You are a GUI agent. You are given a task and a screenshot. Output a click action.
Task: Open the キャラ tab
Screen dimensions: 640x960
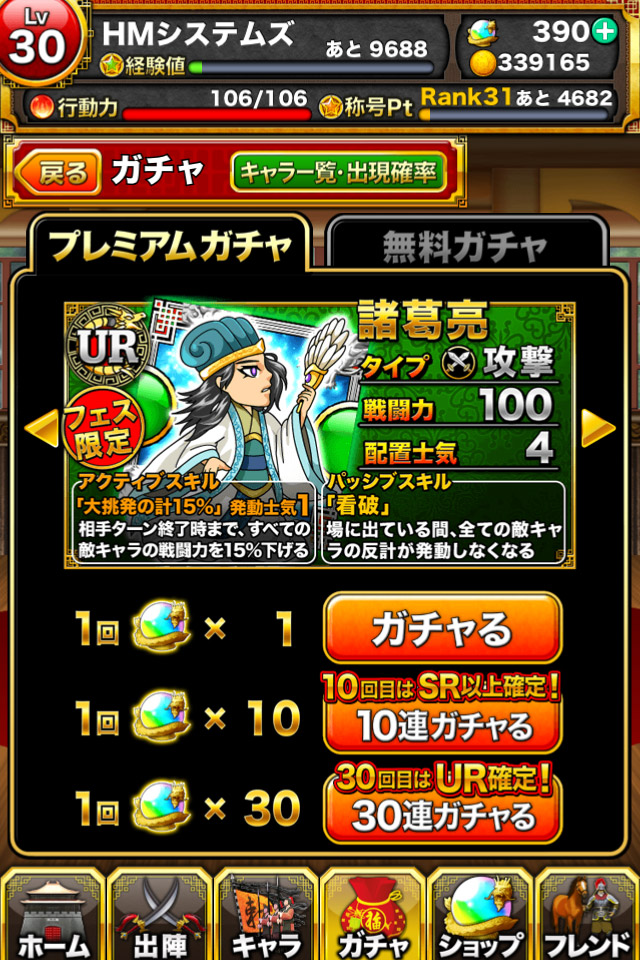(266, 915)
